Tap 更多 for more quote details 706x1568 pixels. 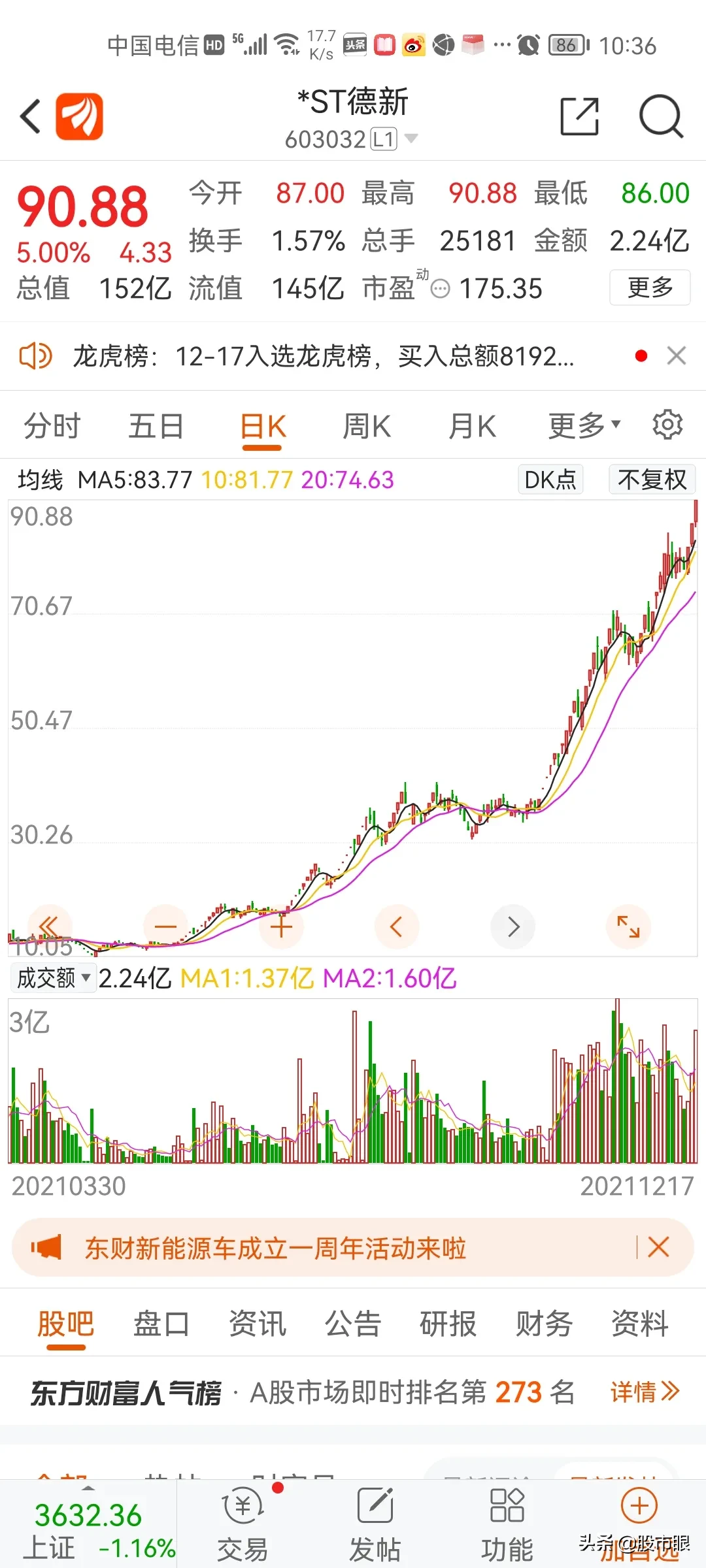(x=650, y=287)
